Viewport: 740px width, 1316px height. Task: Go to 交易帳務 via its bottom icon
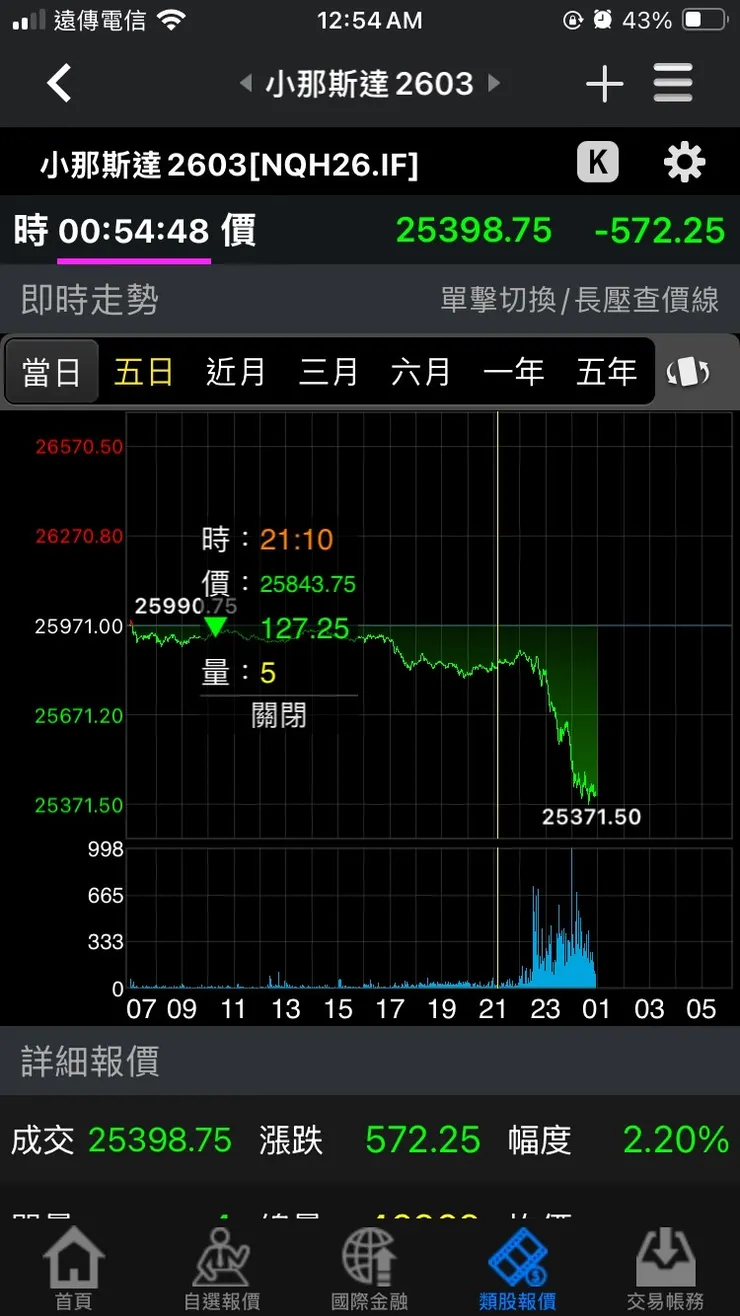coord(665,1265)
